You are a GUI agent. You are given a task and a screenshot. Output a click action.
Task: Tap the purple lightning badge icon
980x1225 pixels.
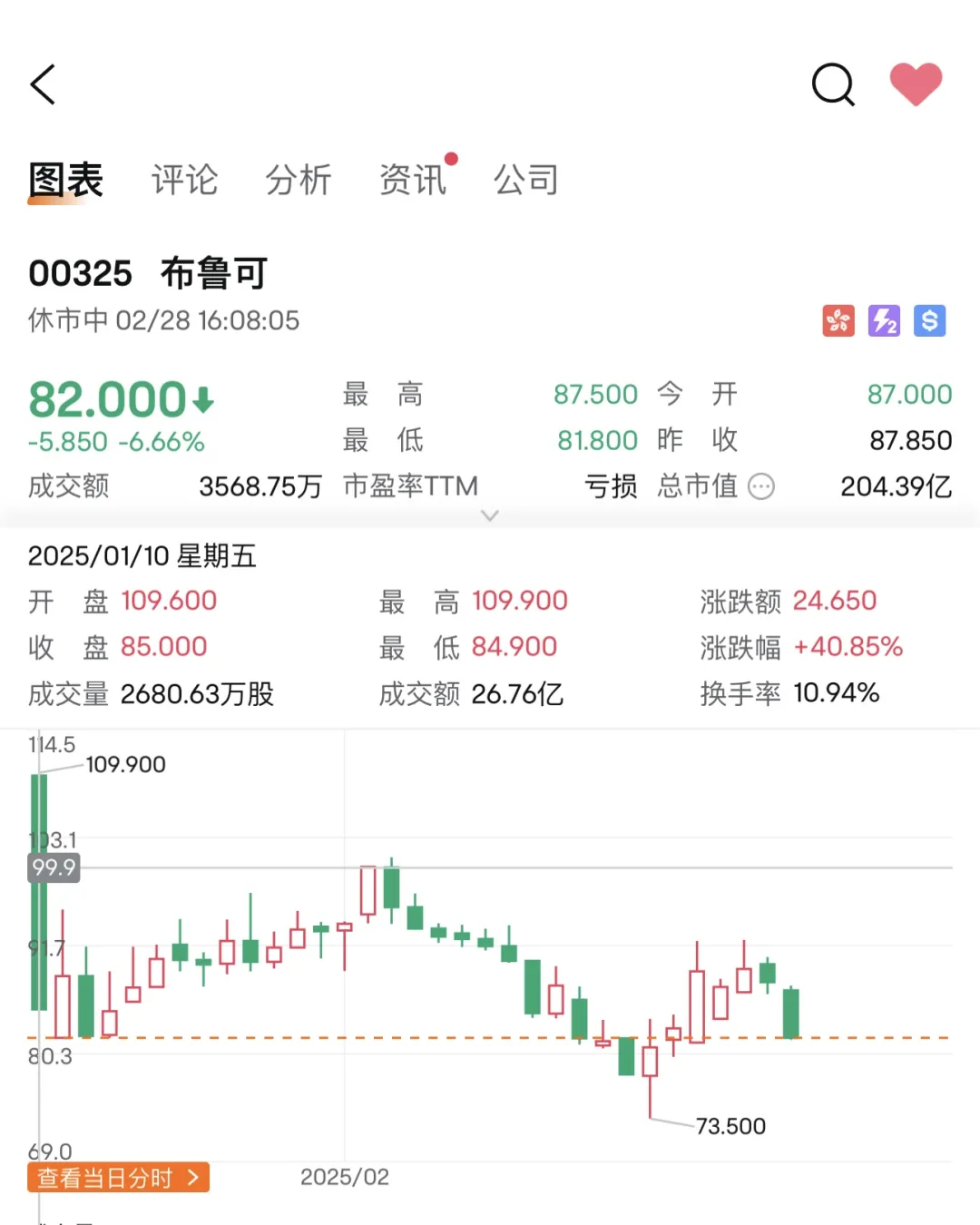pyautogui.click(x=884, y=320)
